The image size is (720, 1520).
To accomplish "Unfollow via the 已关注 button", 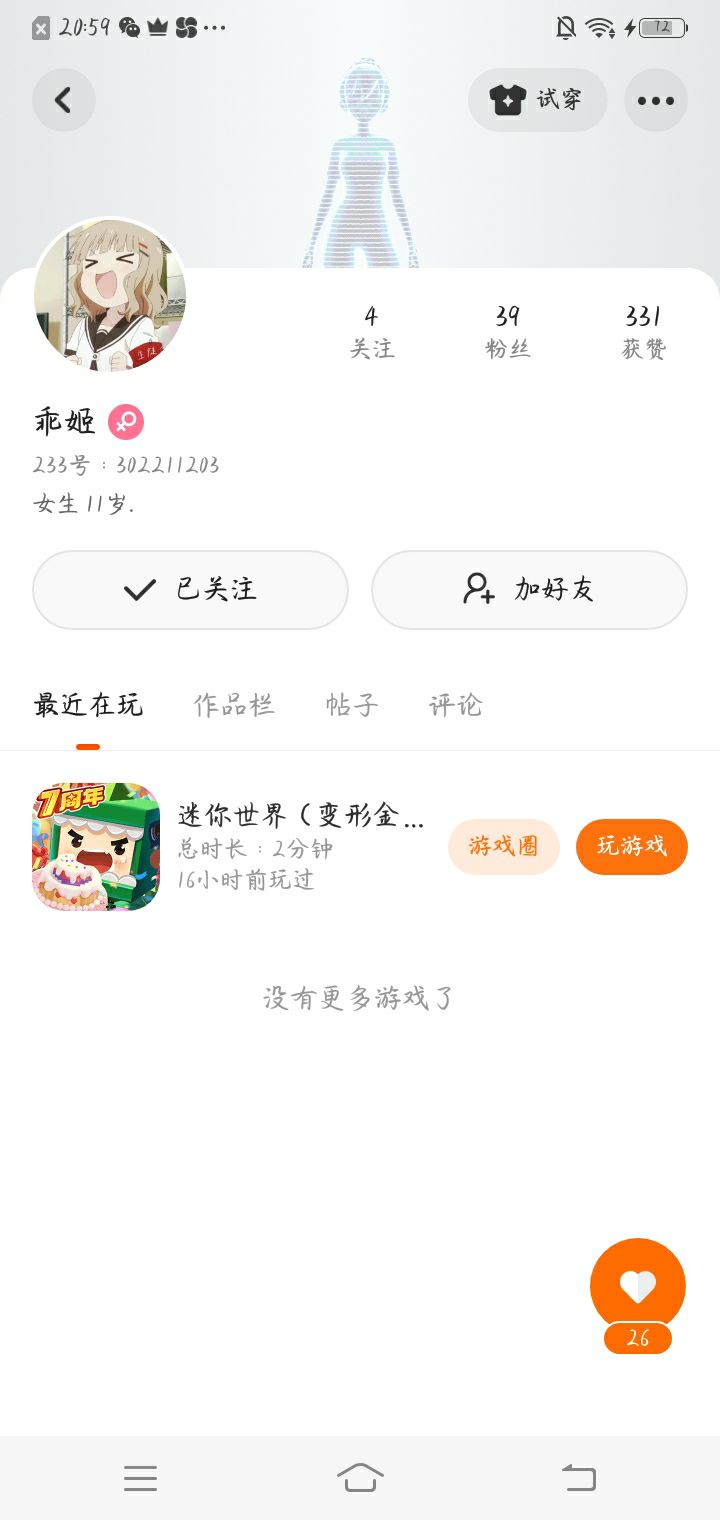I will 190,590.
